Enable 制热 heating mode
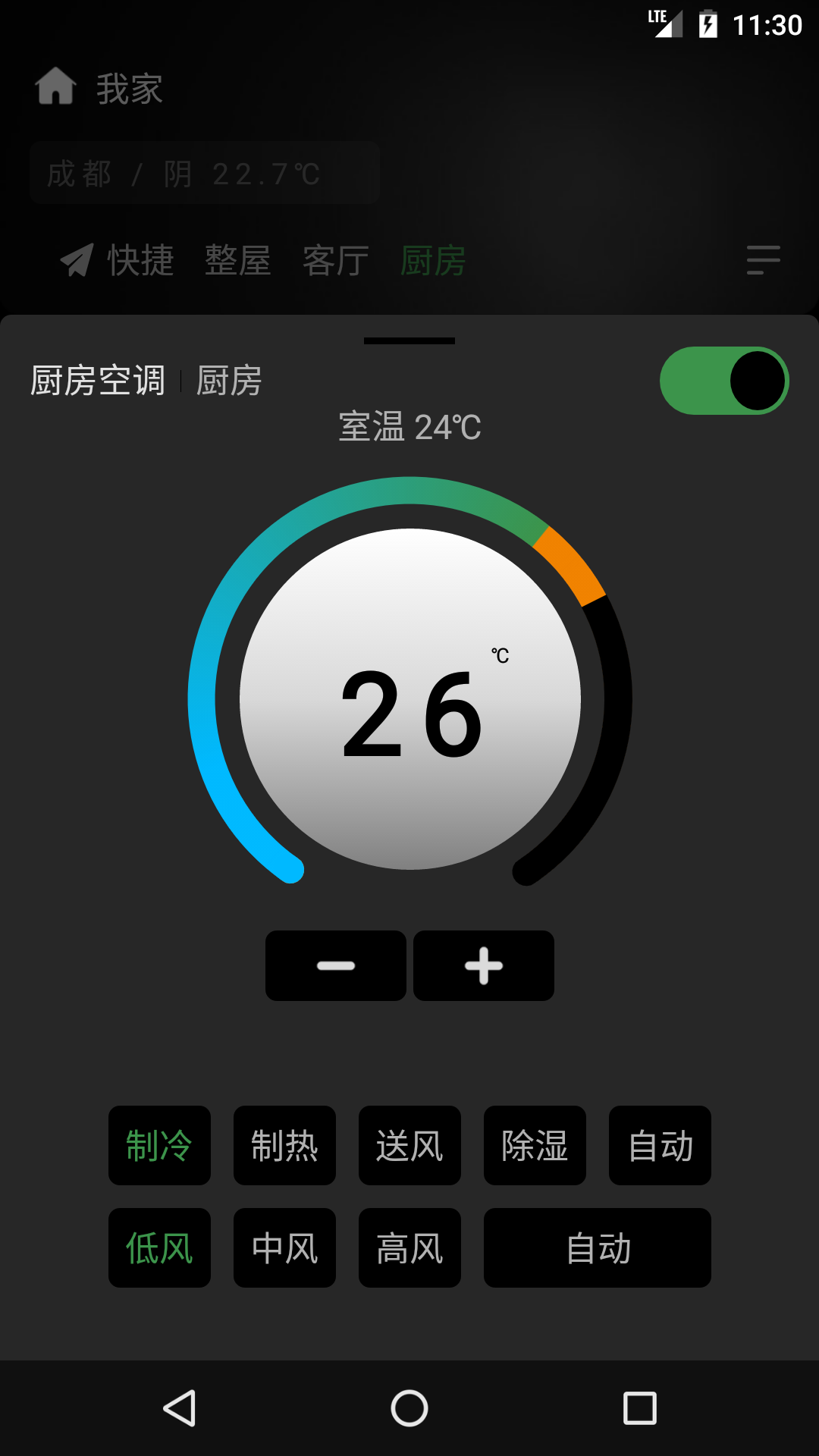The height and width of the screenshot is (1456, 819). 284,1146
